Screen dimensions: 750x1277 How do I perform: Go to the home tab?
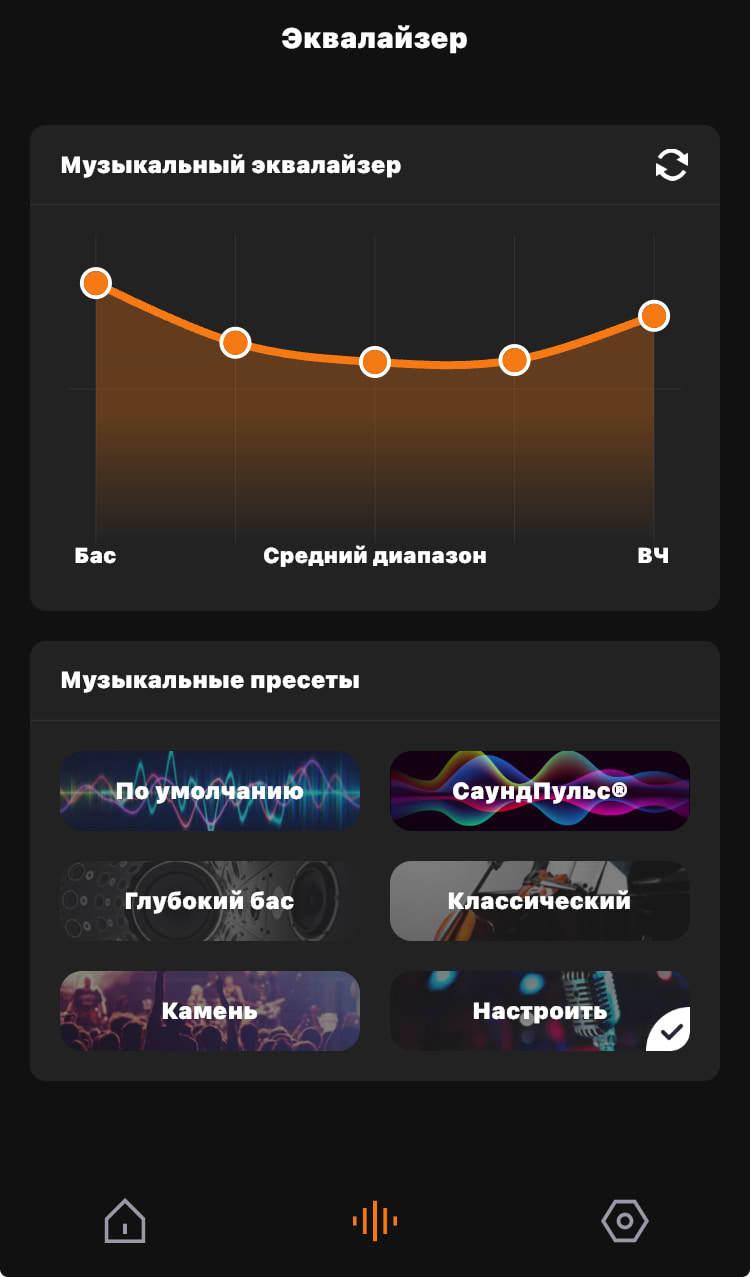[125, 1221]
